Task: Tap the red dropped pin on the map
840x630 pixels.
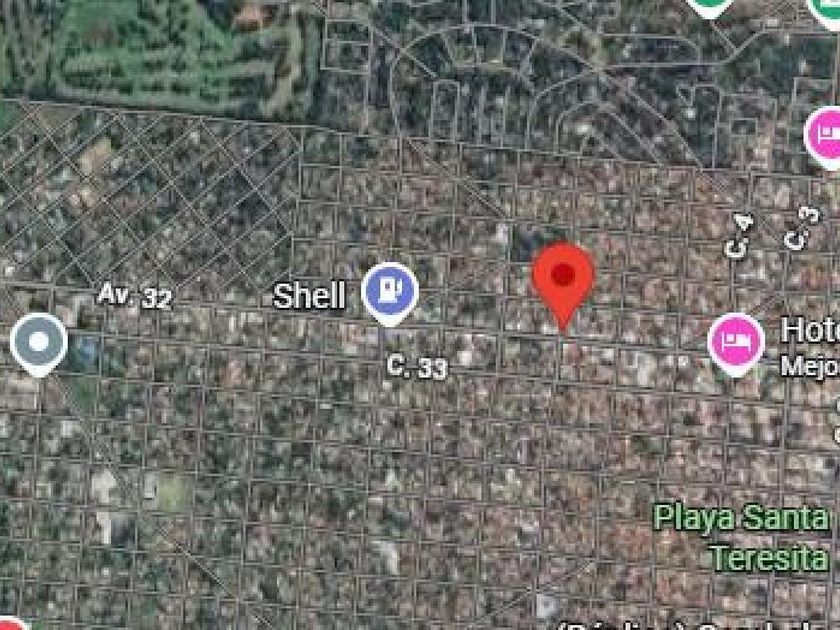Action: [x=563, y=278]
